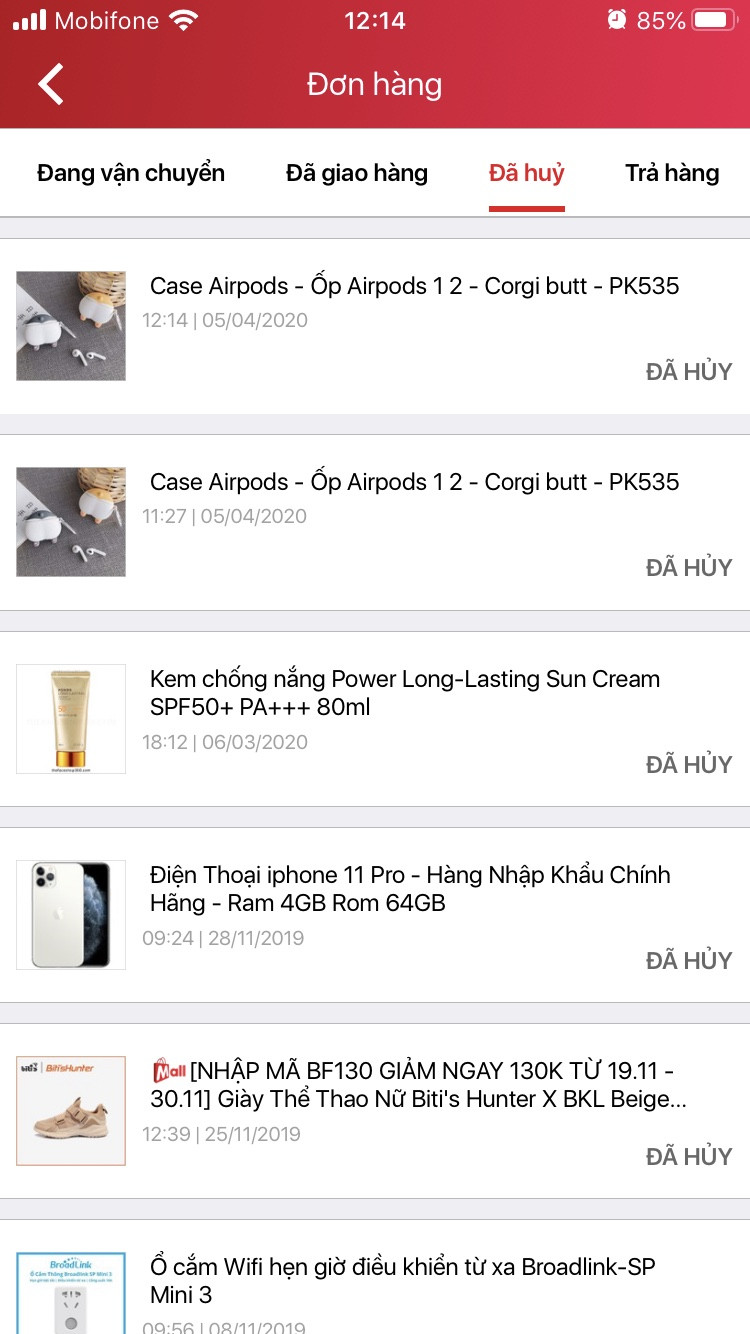The height and width of the screenshot is (1334, 750).
Task: Tap ĐÃ HỦY on the first Airpods case order
Action: [x=689, y=370]
